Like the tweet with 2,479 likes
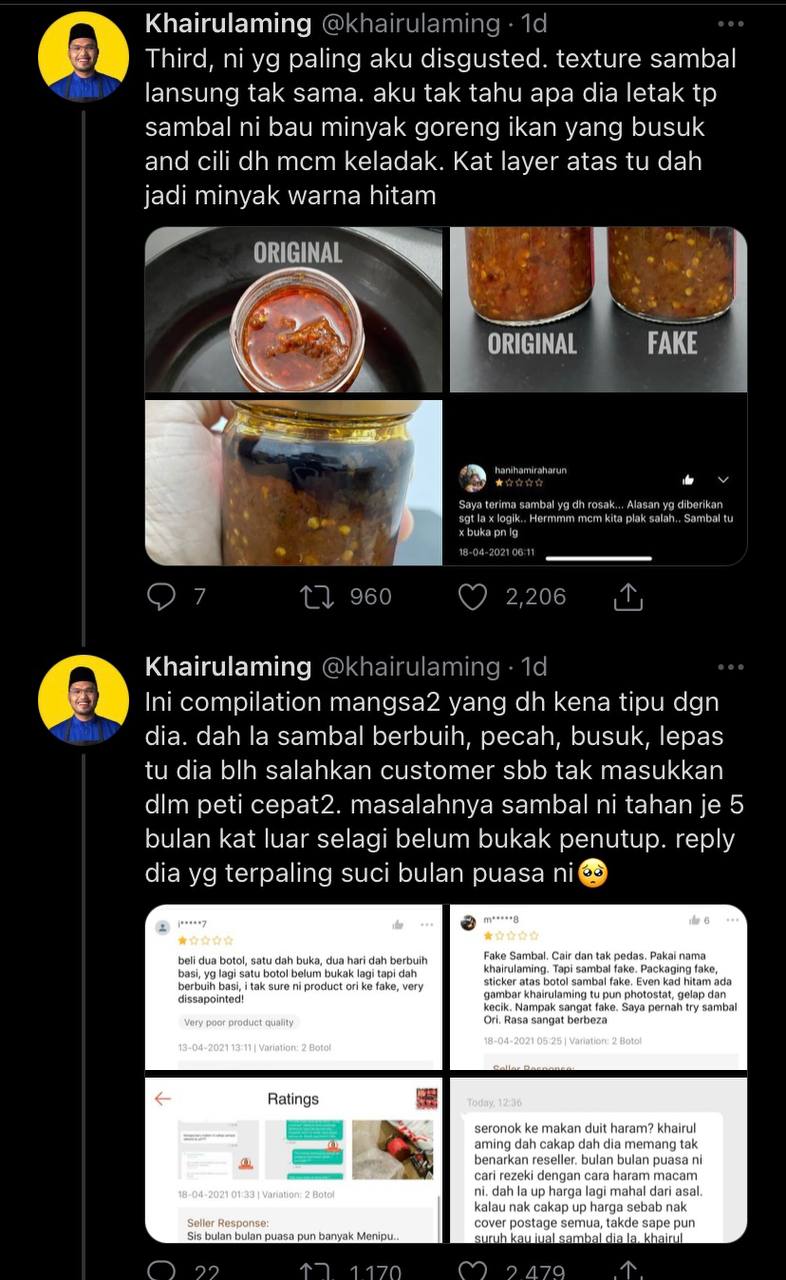 click(x=472, y=1271)
